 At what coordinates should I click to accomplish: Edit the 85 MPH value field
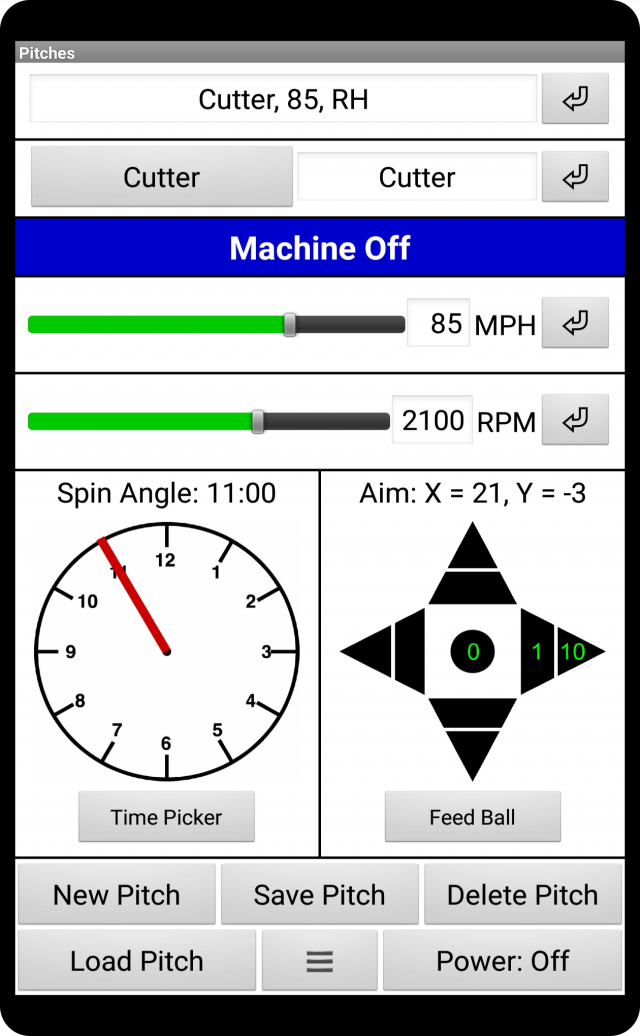tap(439, 323)
